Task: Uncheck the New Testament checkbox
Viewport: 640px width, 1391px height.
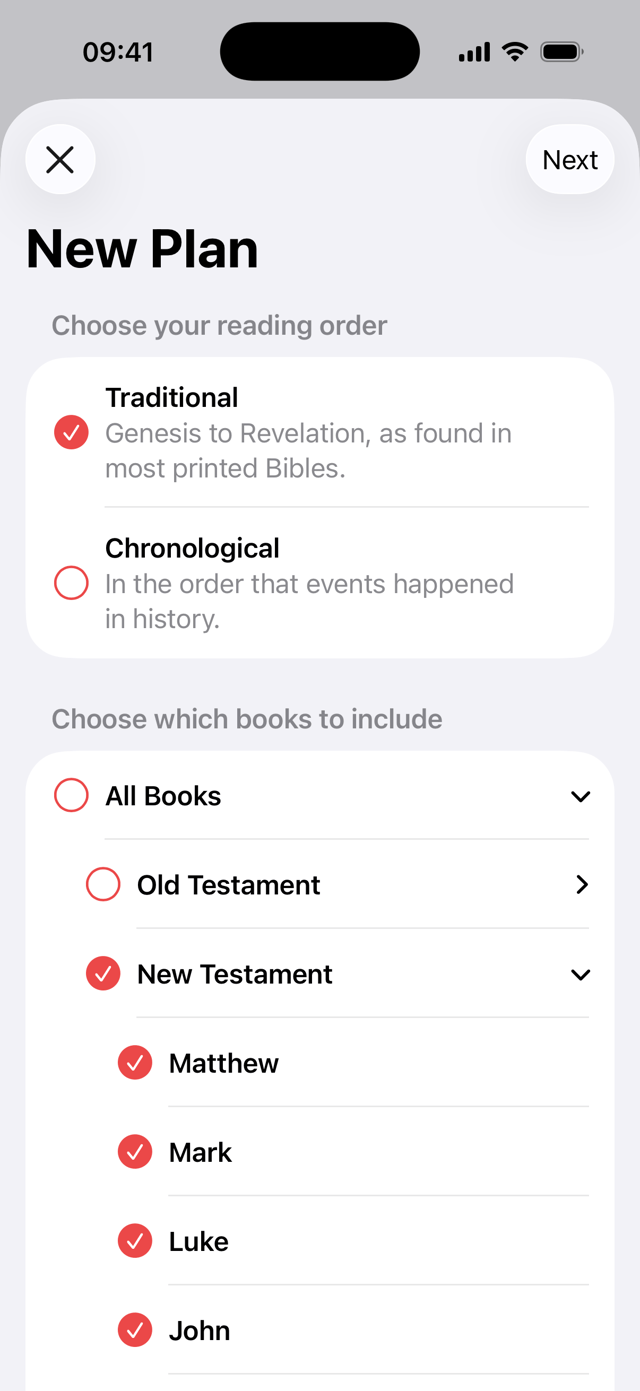Action: [x=103, y=974]
